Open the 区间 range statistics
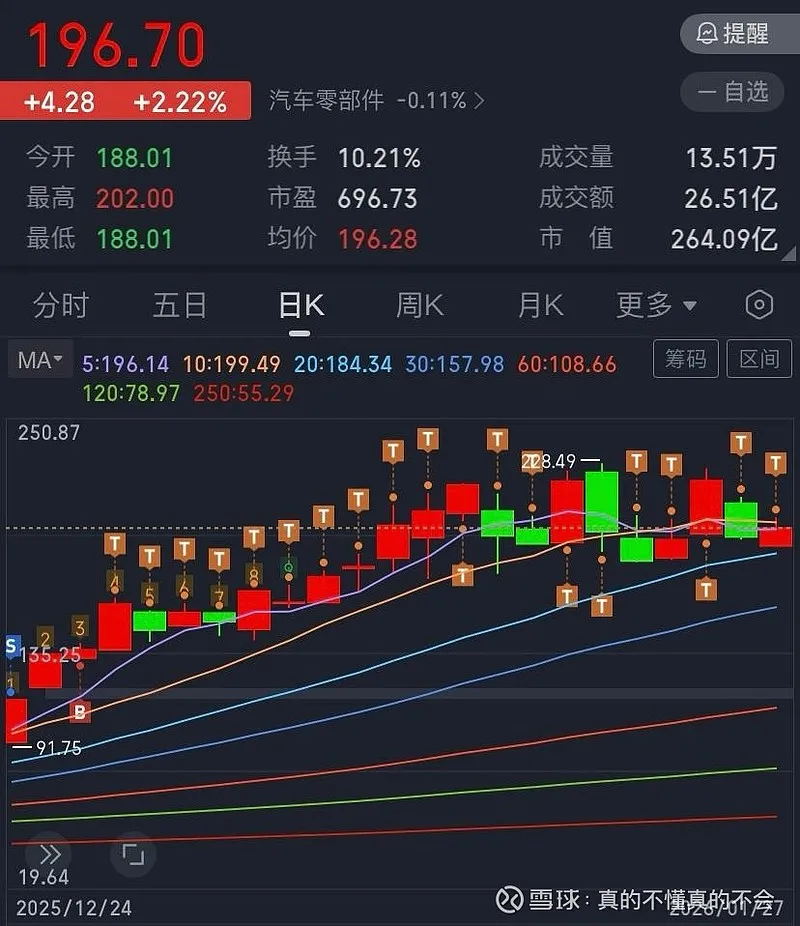This screenshot has width=800, height=926. 759,359
